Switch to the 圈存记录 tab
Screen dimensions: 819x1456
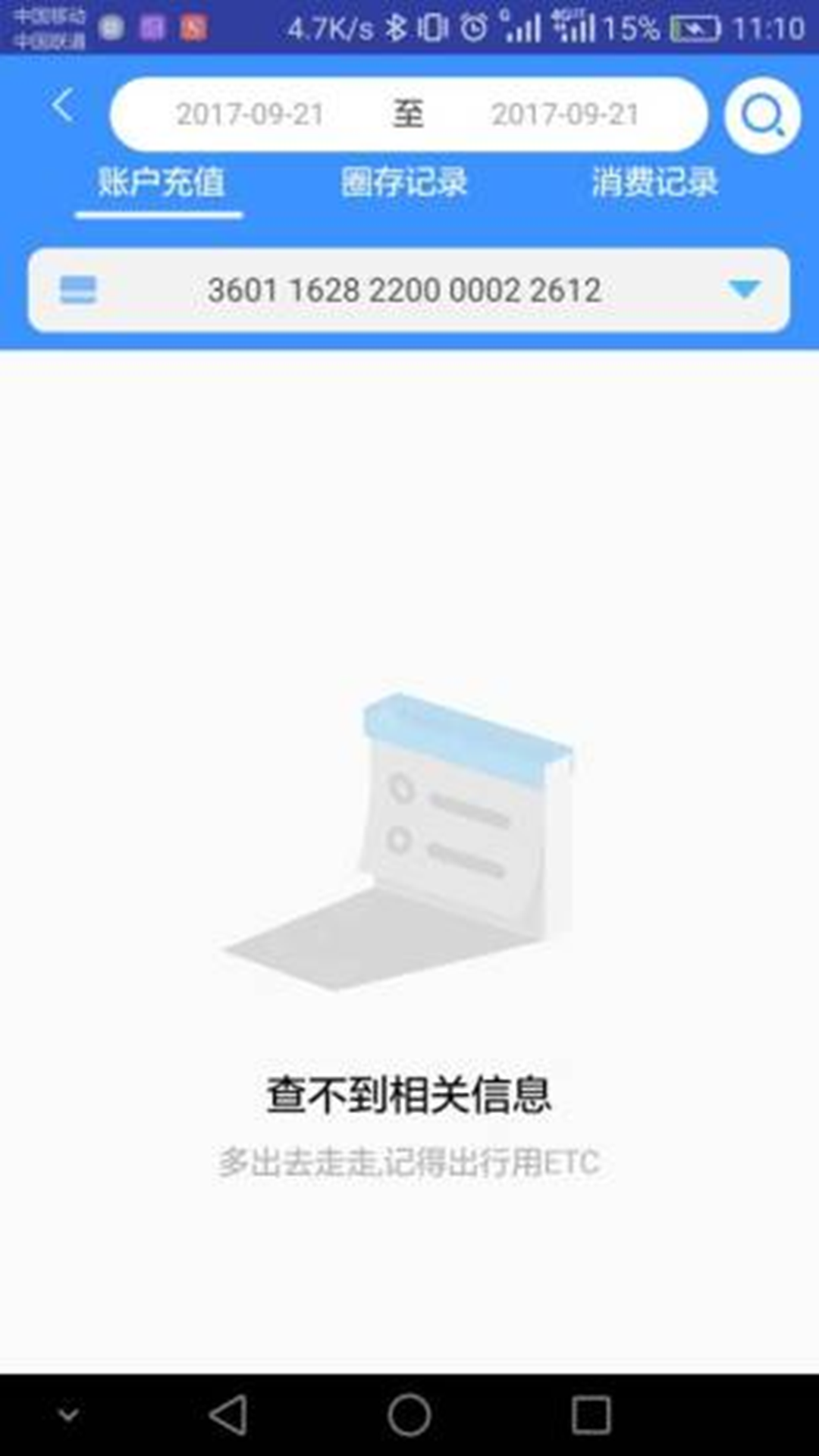click(x=403, y=183)
